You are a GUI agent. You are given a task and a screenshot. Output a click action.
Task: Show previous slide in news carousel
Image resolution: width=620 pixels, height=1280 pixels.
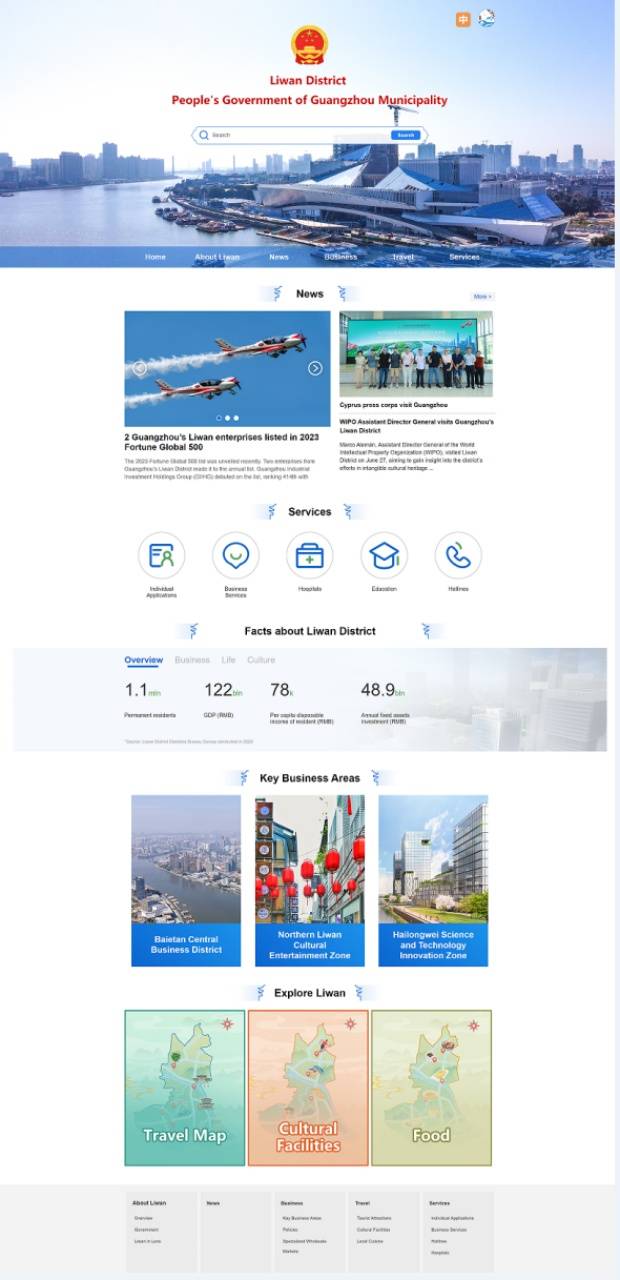point(140,368)
